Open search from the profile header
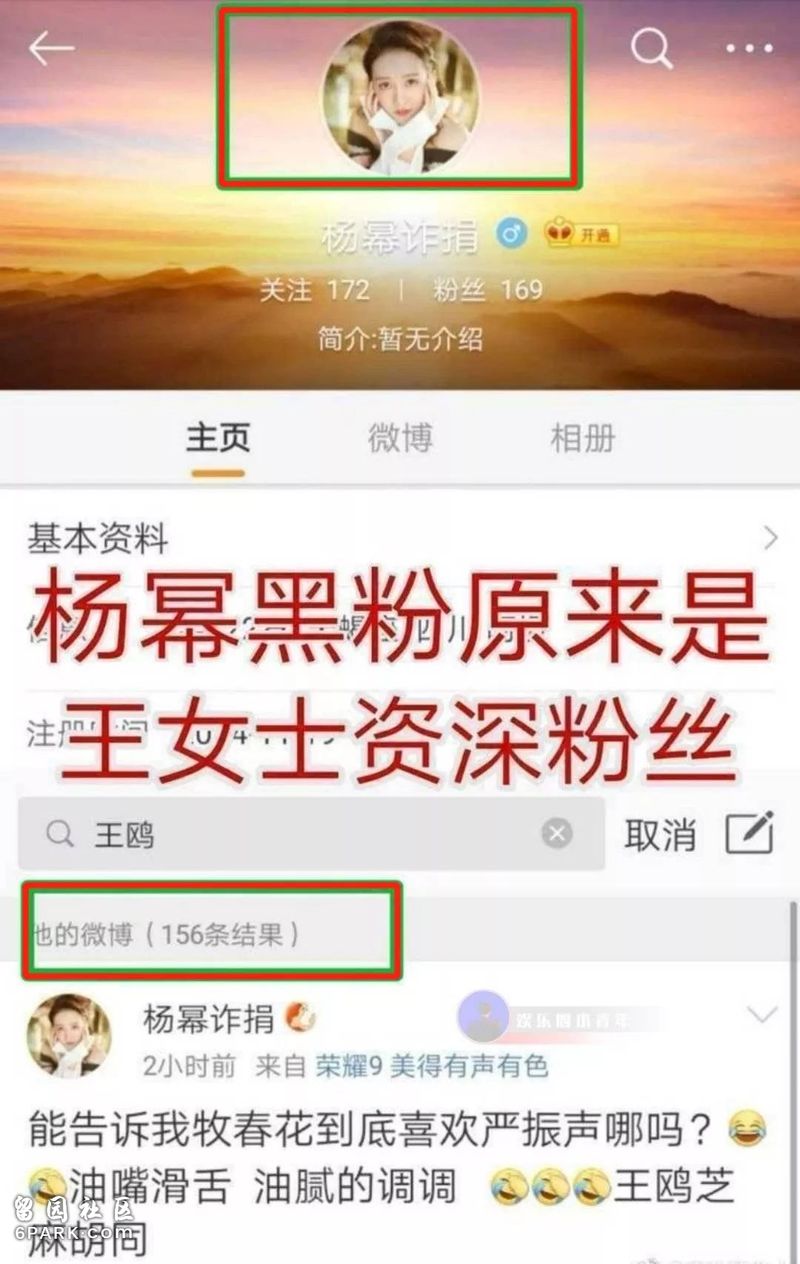800x1264 pixels. pyautogui.click(x=651, y=47)
